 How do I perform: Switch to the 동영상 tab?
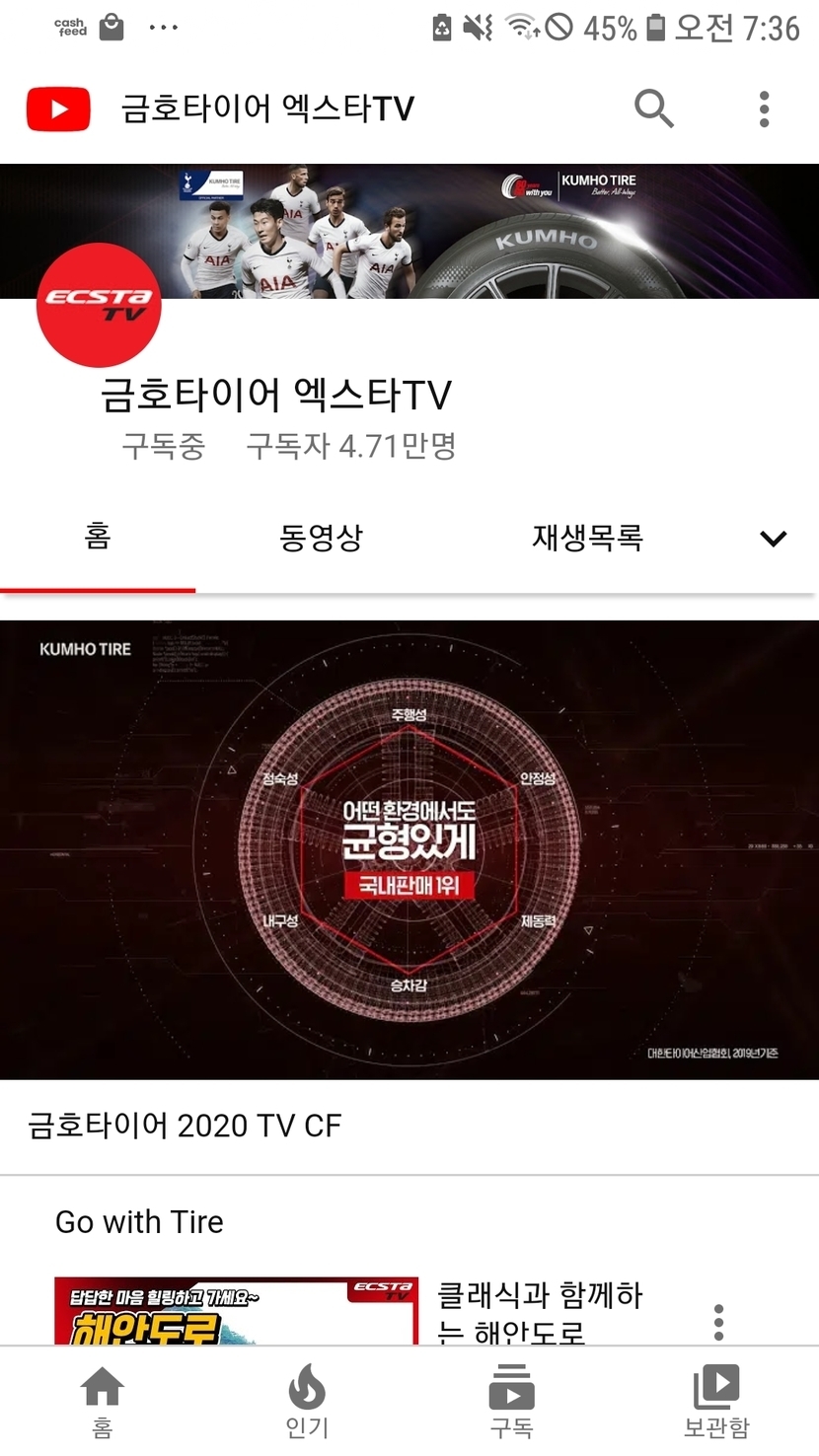point(321,539)
